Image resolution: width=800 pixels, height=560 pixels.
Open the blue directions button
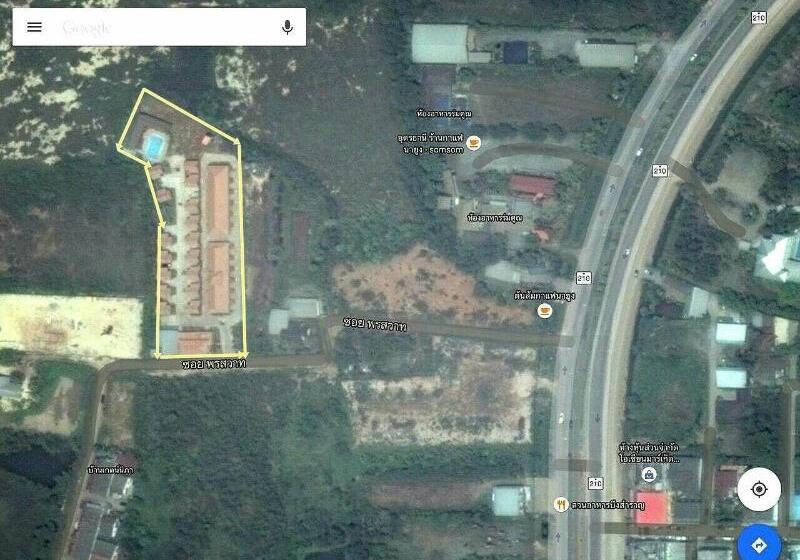click(x=759, y=543)
